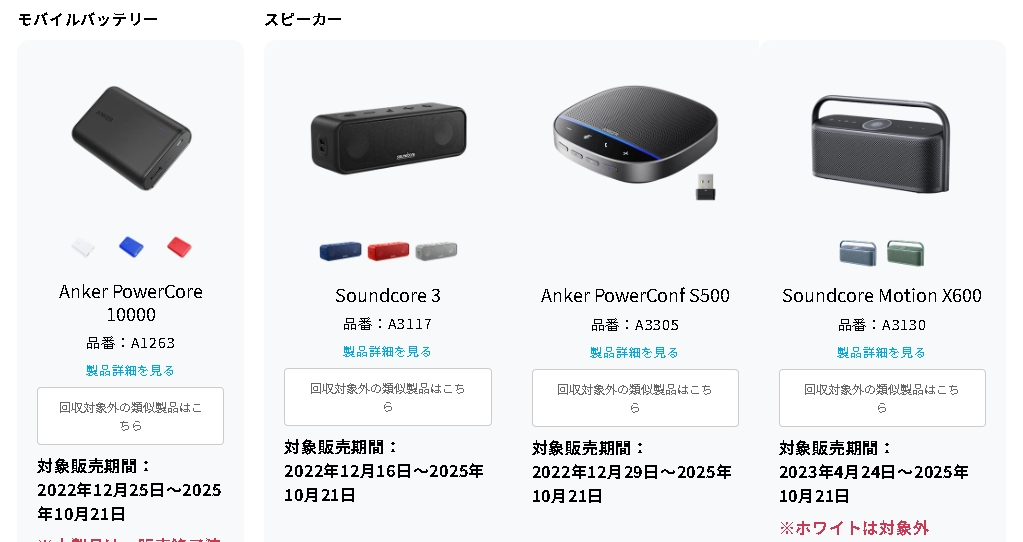Image resolution: width=1023 pixels, height=542 pixels.
Task: Open 製品詳細を見る link for Soundcore 3
Action: coord(388,351)
